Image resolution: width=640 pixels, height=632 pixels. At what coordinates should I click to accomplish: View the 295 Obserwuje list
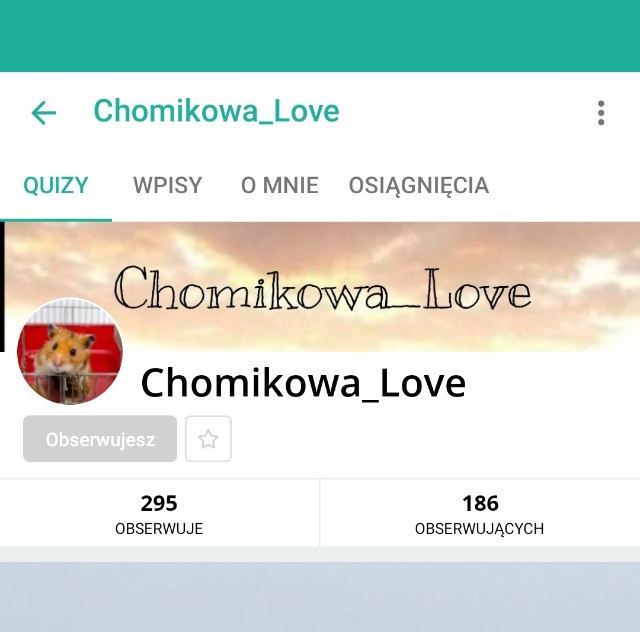coord(159,513)
